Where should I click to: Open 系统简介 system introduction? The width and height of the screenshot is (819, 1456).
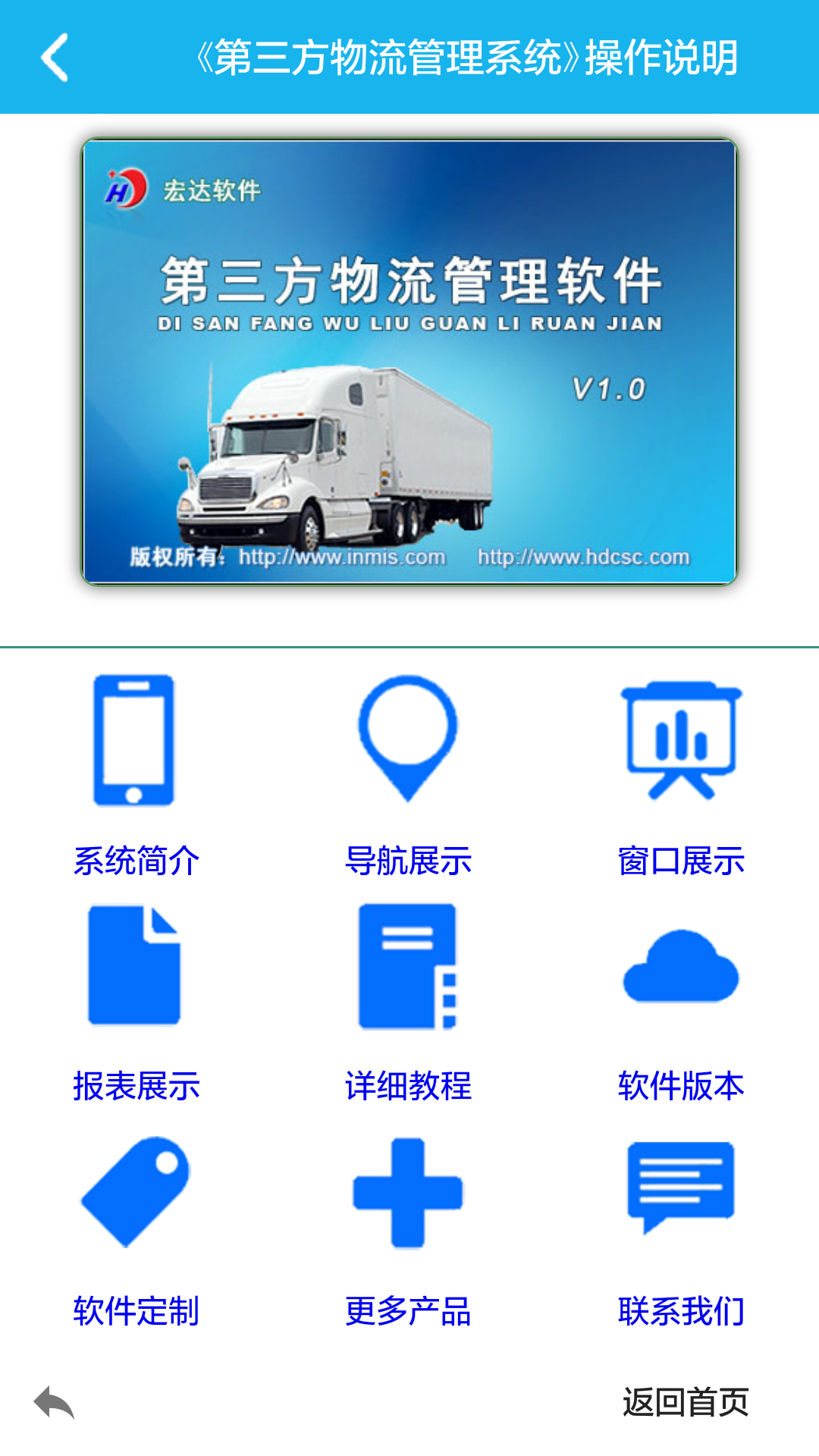[135, 773]
